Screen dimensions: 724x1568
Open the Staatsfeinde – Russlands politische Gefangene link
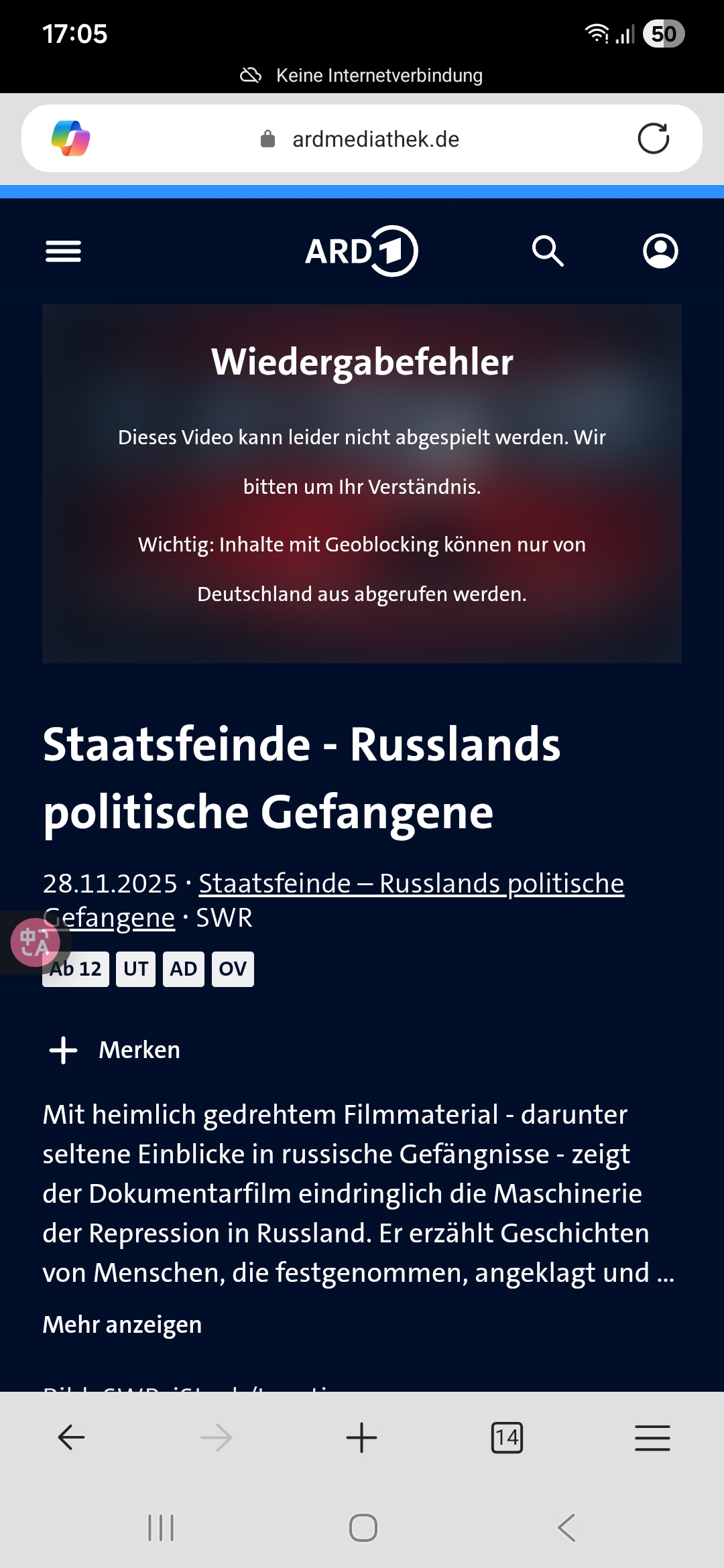coord(411,884)
